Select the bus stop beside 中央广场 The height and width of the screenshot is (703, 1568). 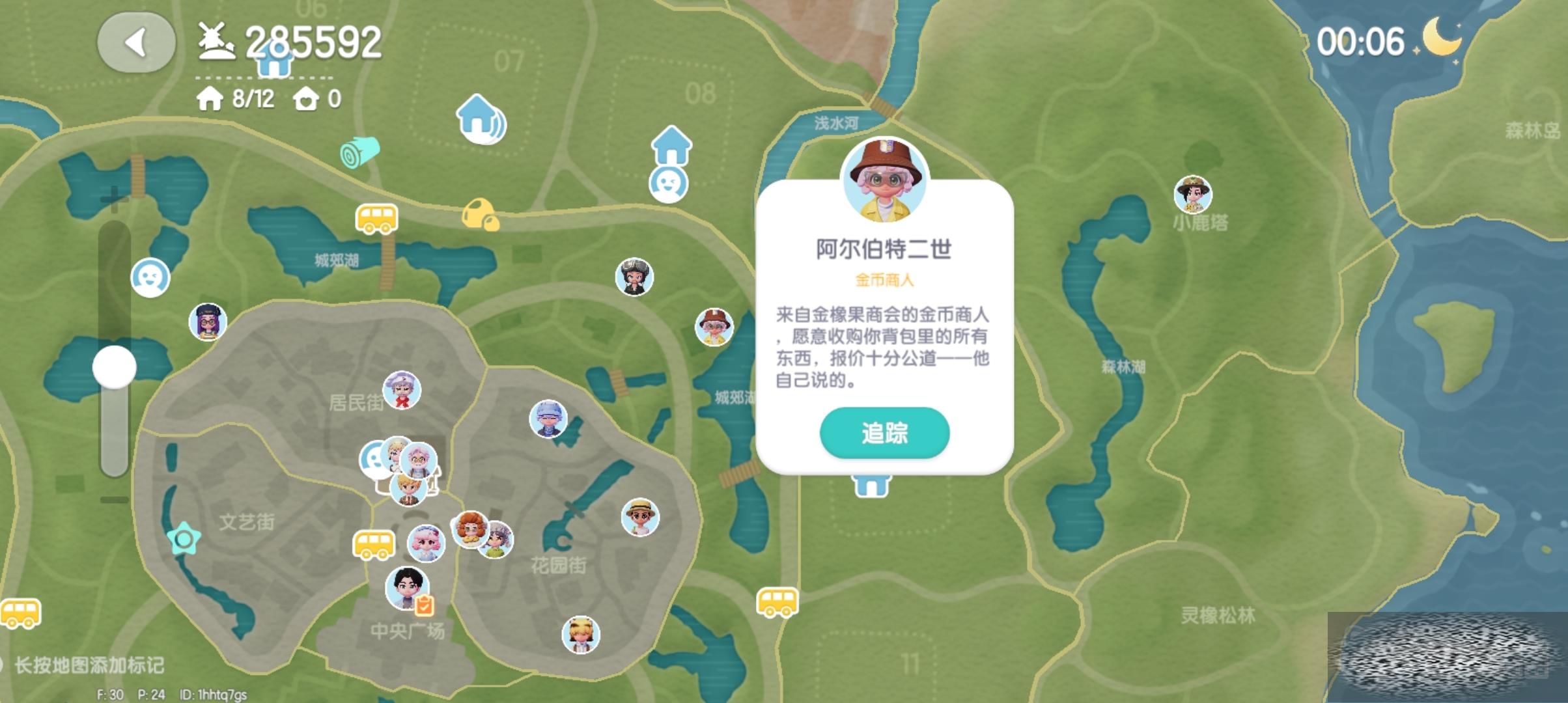pyautogui.click(x=374, y=545)
